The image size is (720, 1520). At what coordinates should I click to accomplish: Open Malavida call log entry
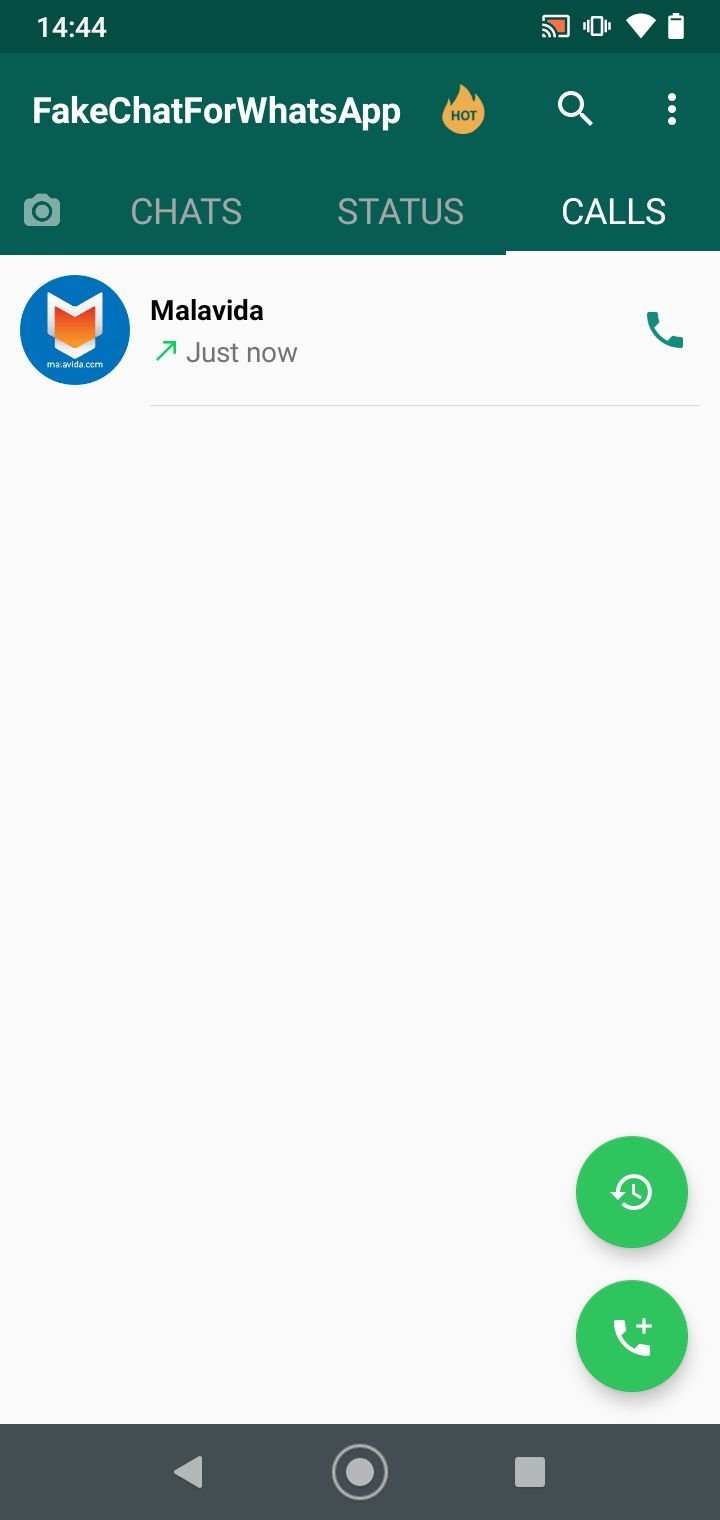click(380, 330)
